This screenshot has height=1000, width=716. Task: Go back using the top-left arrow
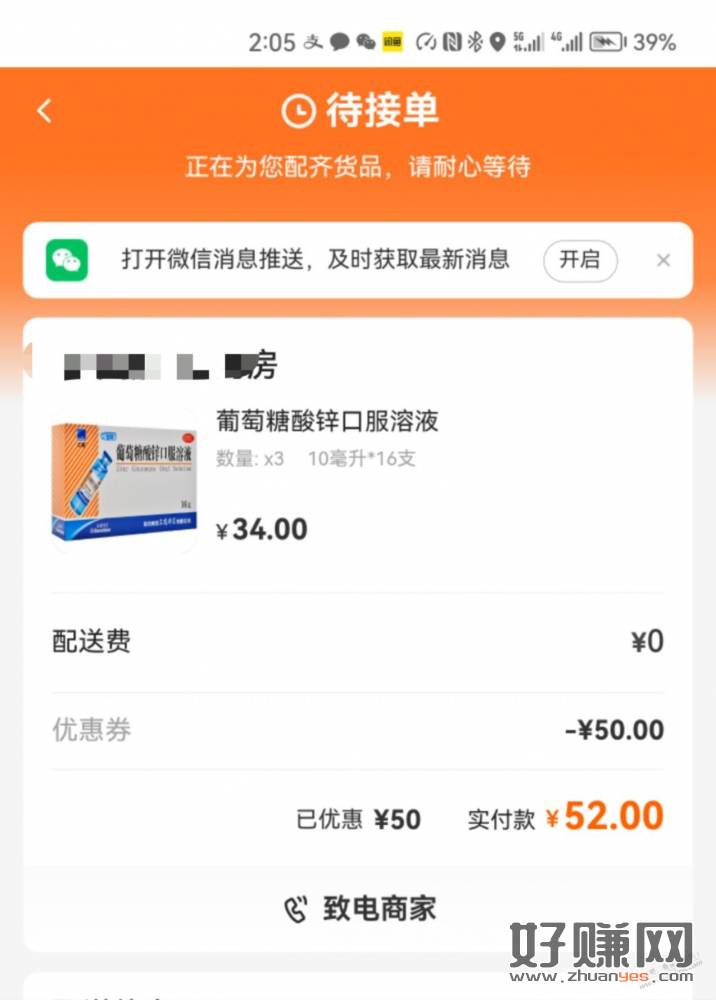coord(44,111)
